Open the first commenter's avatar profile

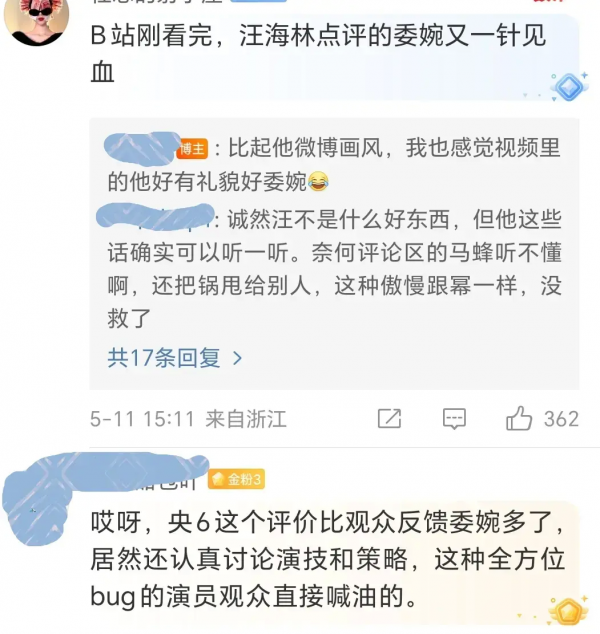(37, 20)
